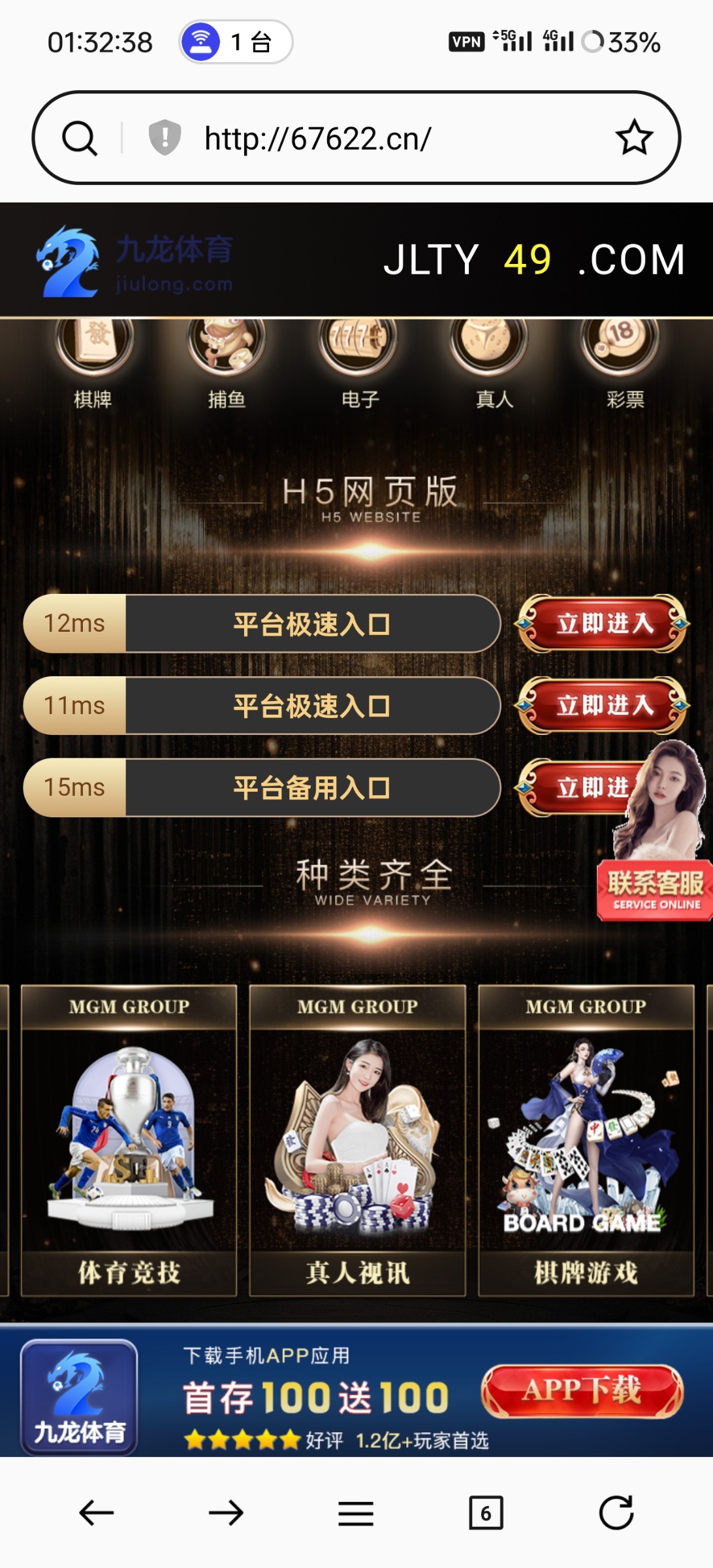This screenshot has width=713, height=1568.
Task: Go back to the previous page
Action: coord(97,1512)
